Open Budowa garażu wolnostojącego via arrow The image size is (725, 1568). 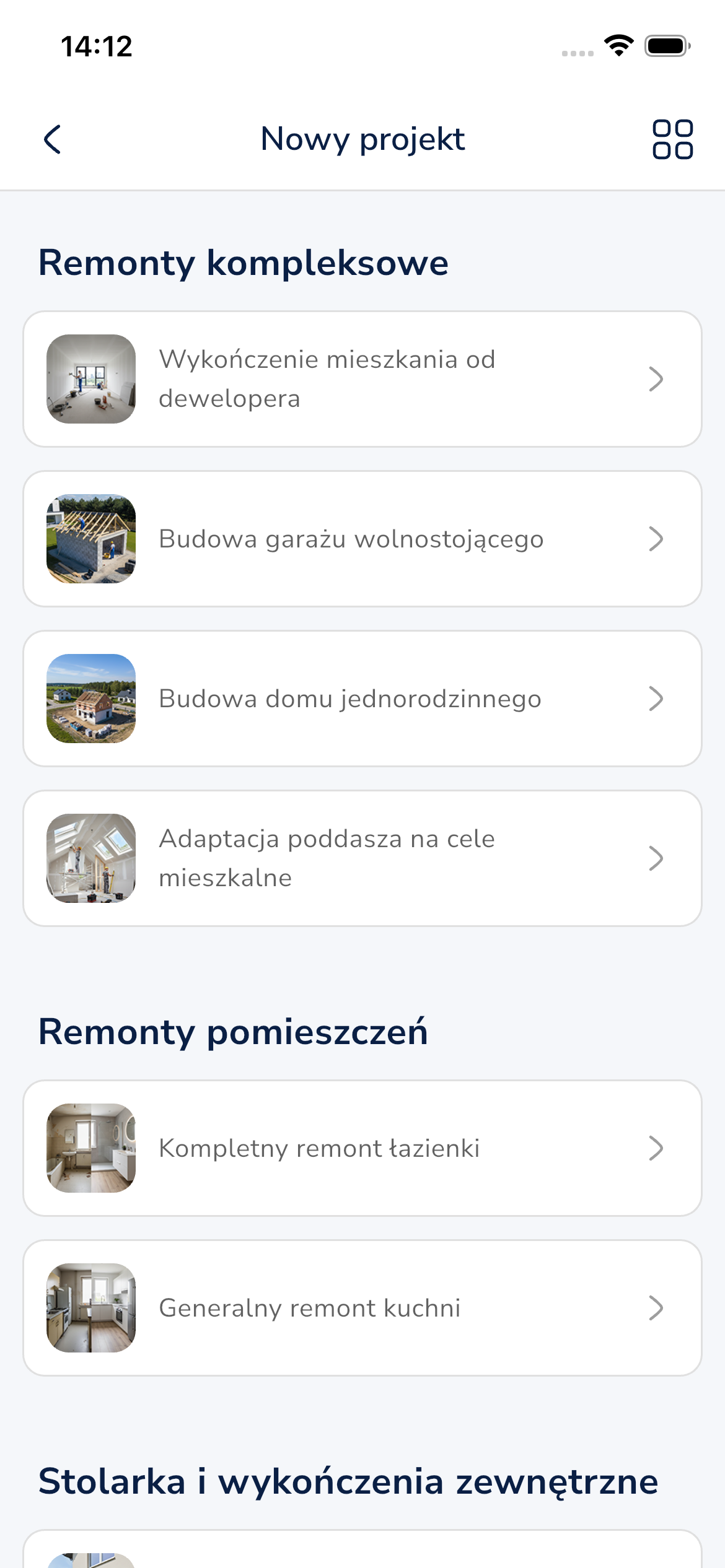656,539
